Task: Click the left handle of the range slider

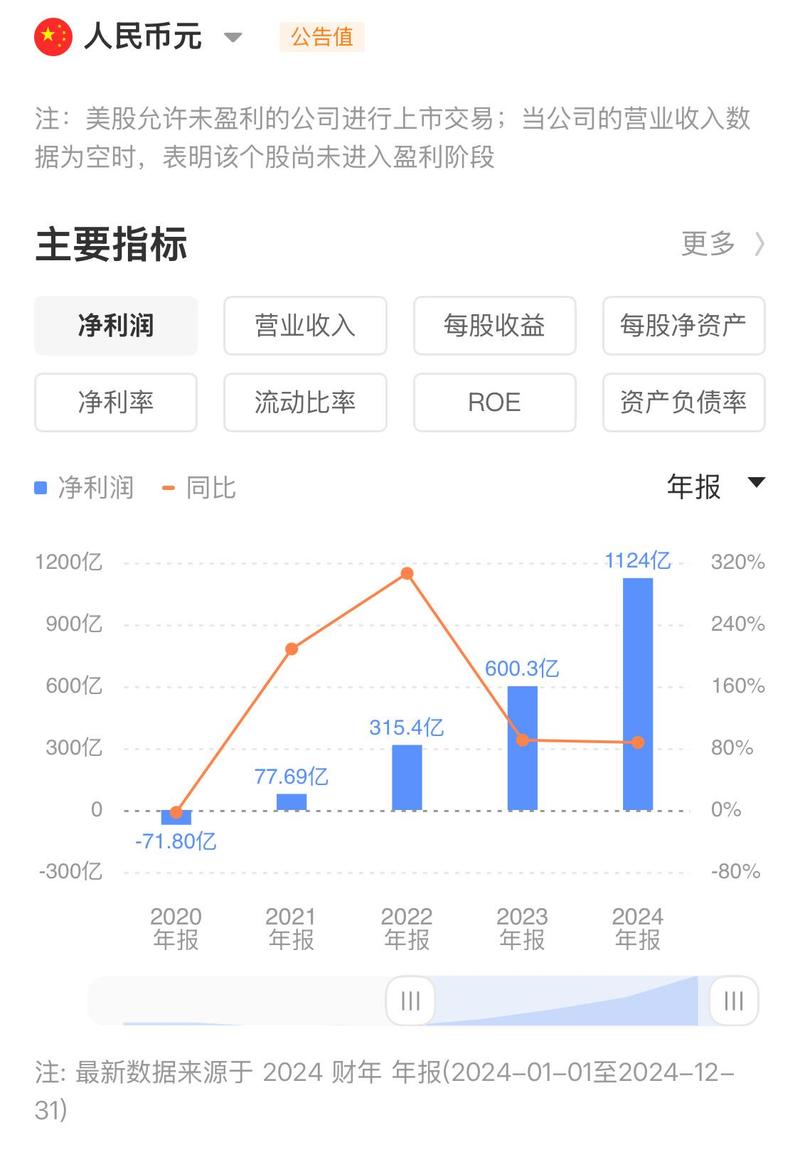Action: pyautogui.click(x=409, y=1001)
